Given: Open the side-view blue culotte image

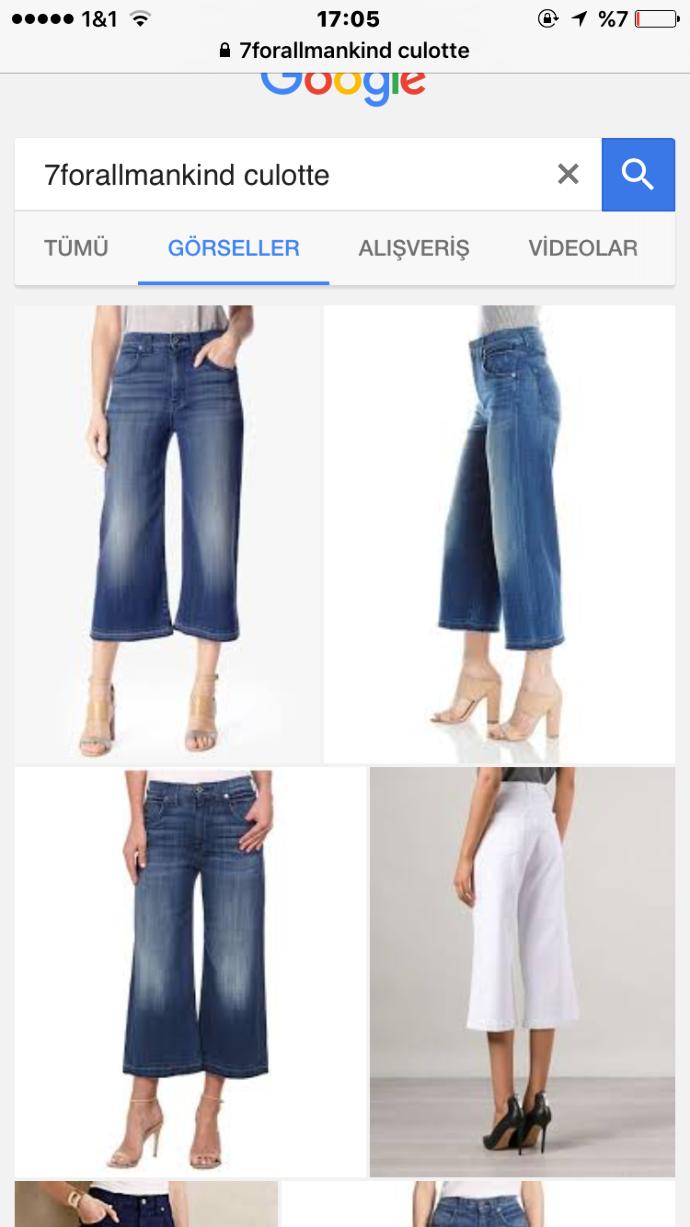Looking at the screenshot, I should (499, 533).
